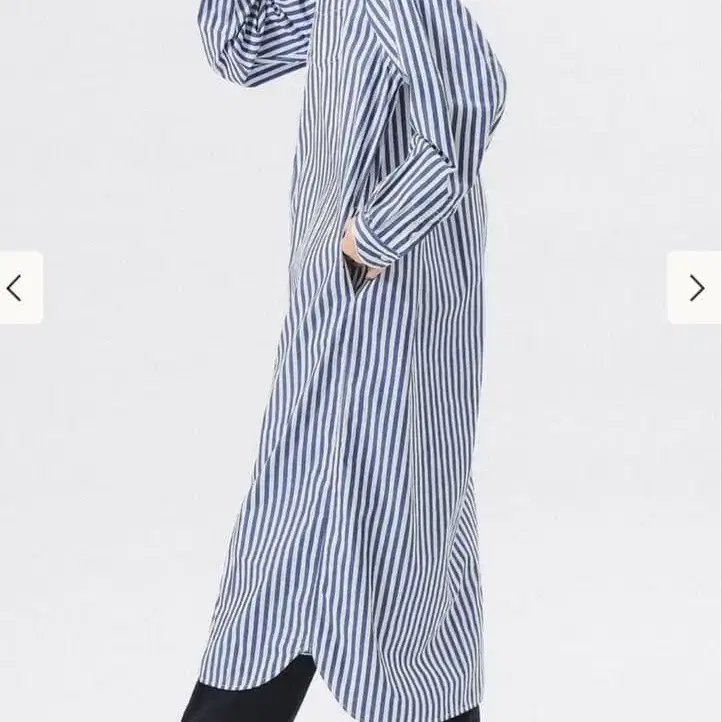This screenshot has height=722, width=722.
Task: Go to the previous product photo
Action: point(16,288)
